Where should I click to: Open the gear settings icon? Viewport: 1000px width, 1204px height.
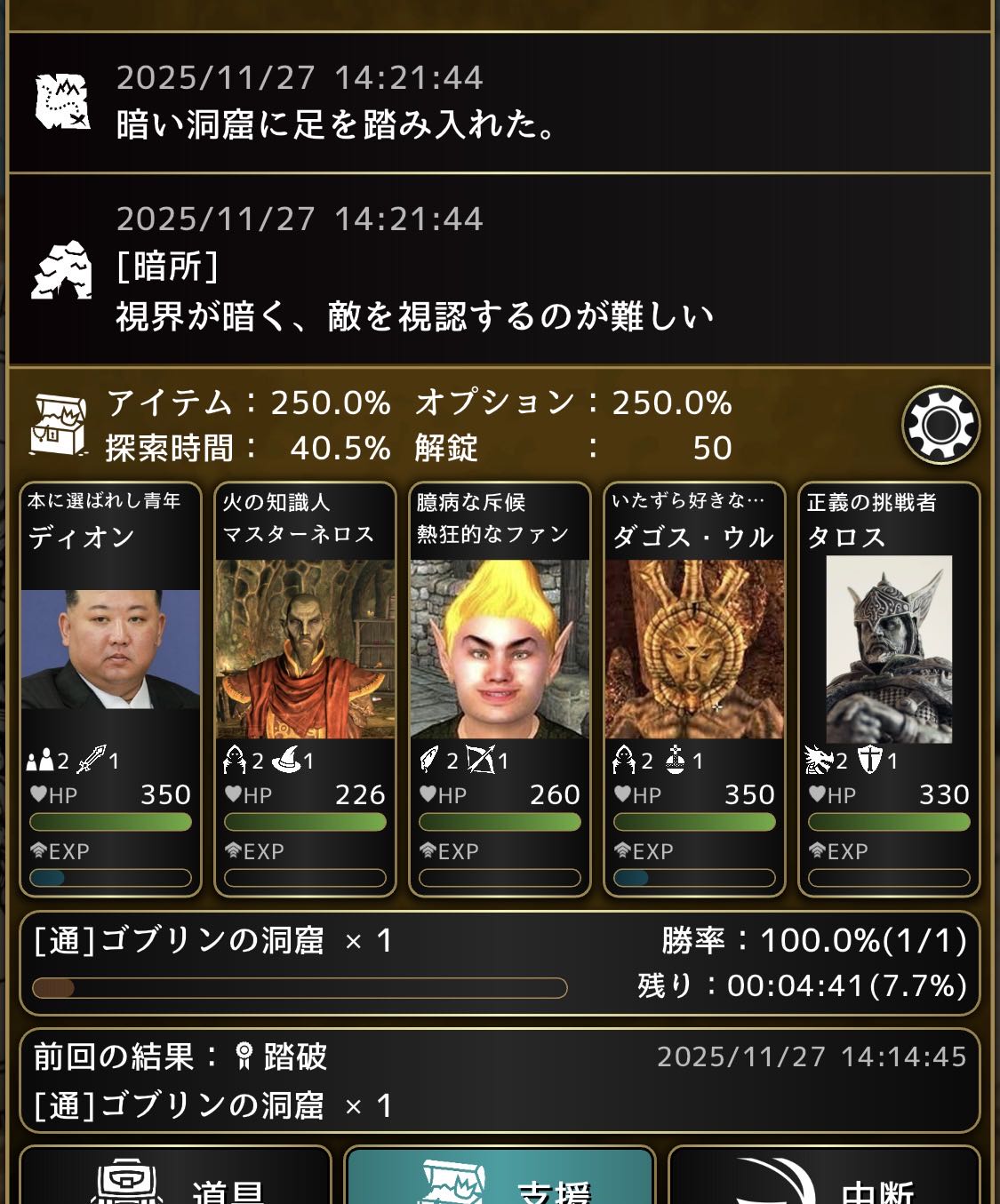point(940,426)
